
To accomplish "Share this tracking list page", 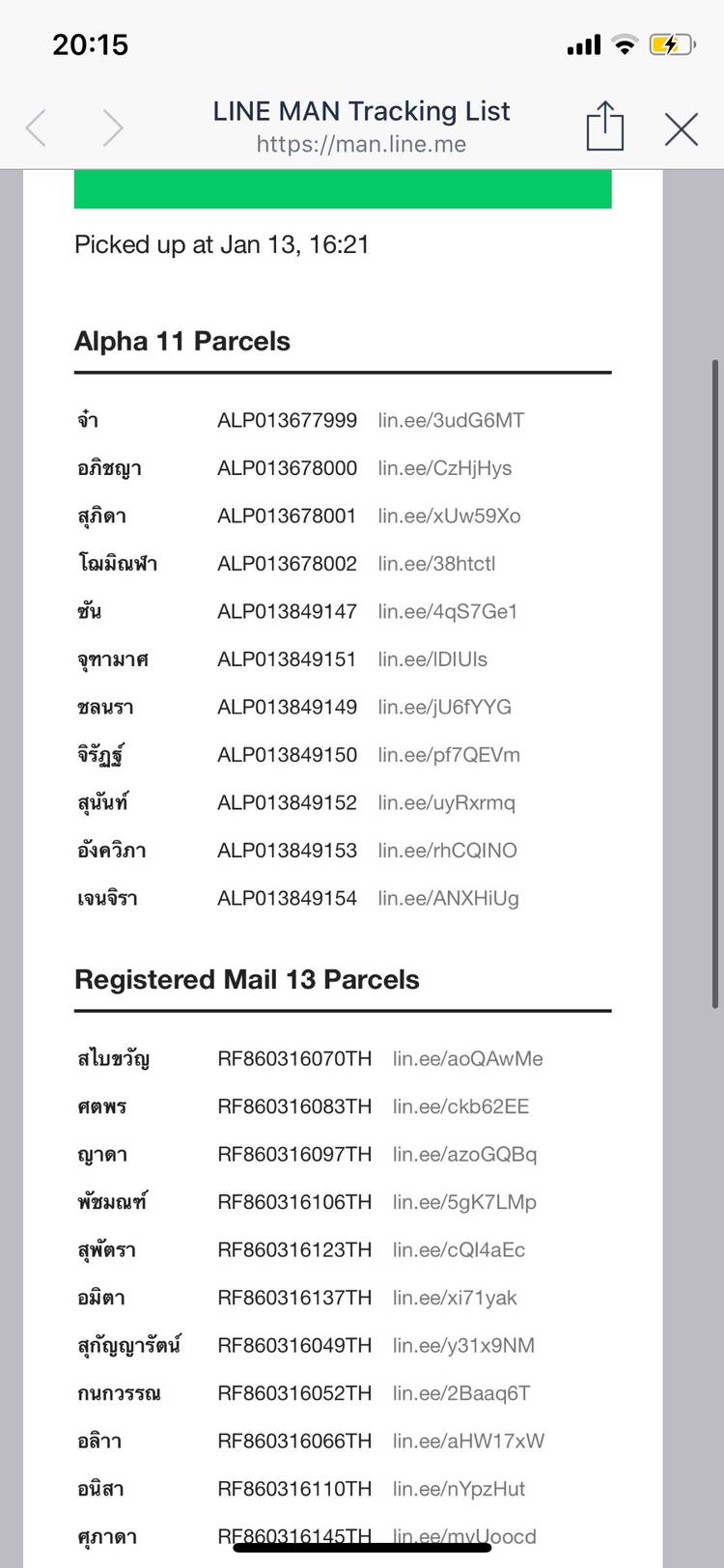I will [605, 126].
